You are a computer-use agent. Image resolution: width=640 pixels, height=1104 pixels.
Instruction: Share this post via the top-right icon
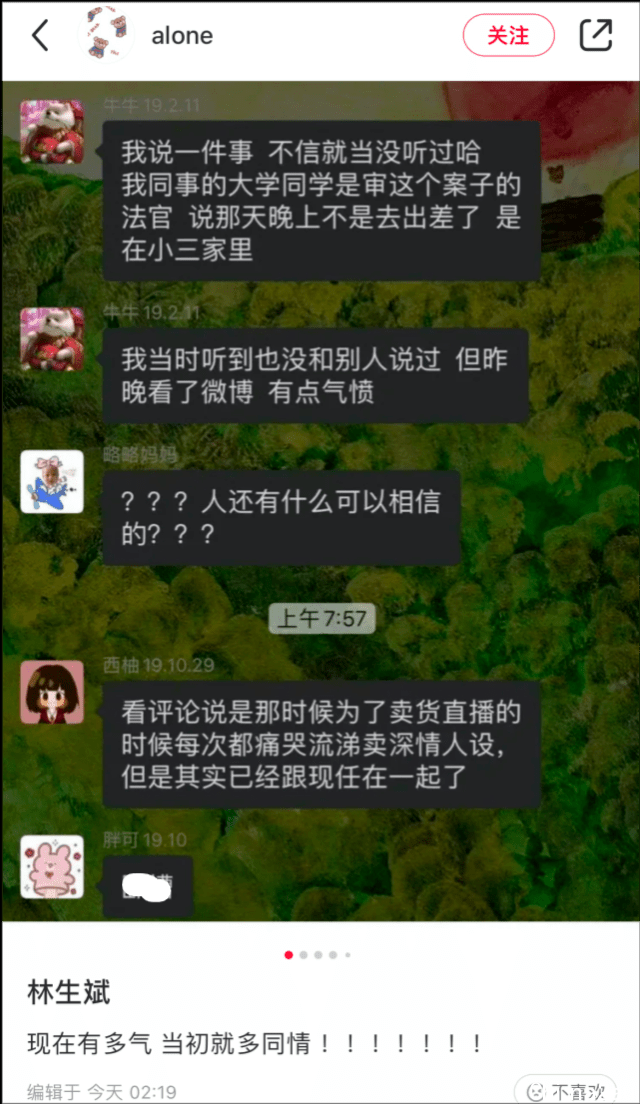pyautogui.click(x=595, y=36)
